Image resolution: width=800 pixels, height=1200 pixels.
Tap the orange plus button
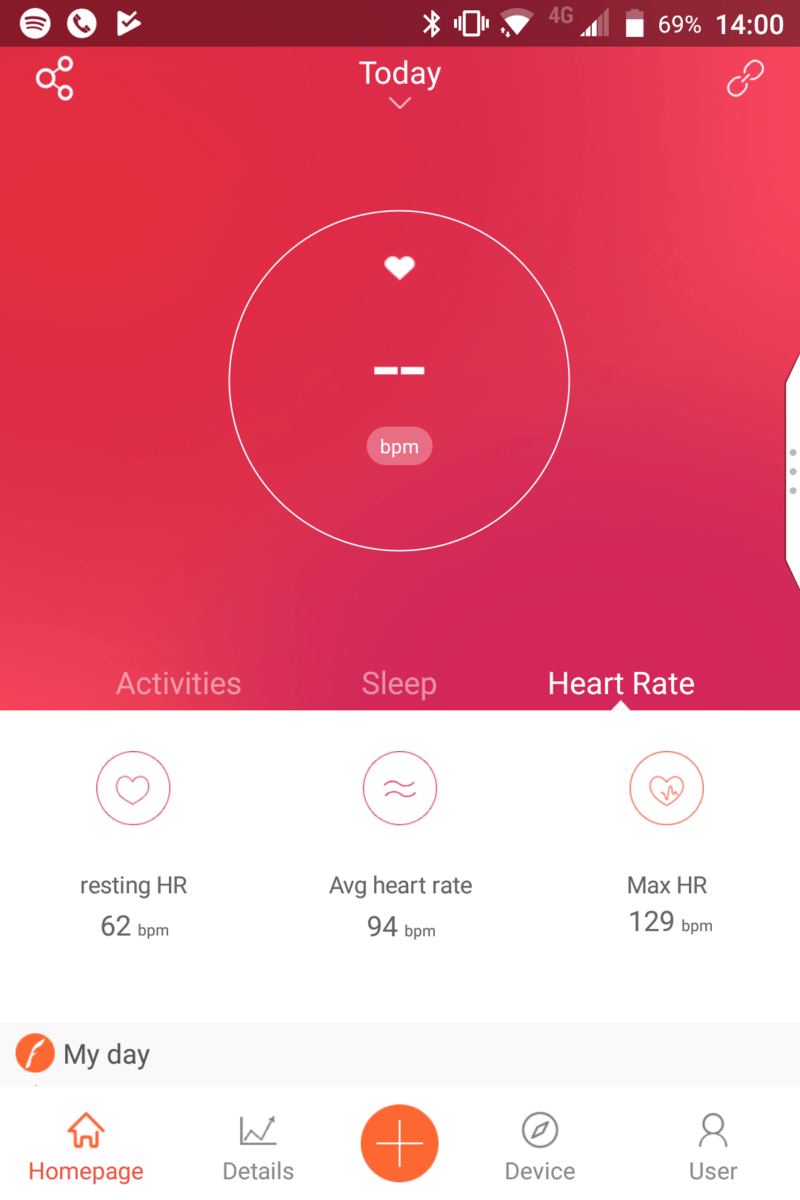coord(399,1144)
